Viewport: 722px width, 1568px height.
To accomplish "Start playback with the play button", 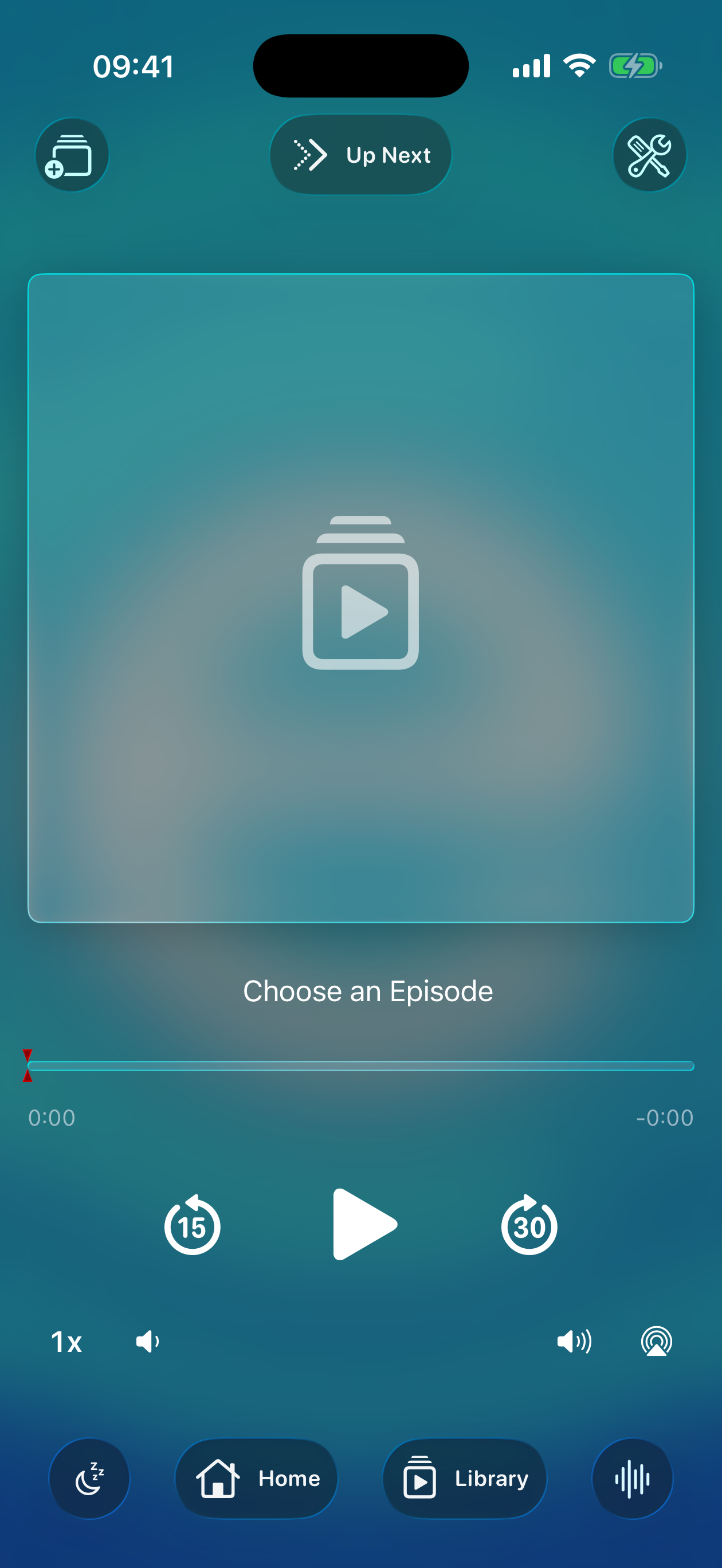I will (363, 1224).
